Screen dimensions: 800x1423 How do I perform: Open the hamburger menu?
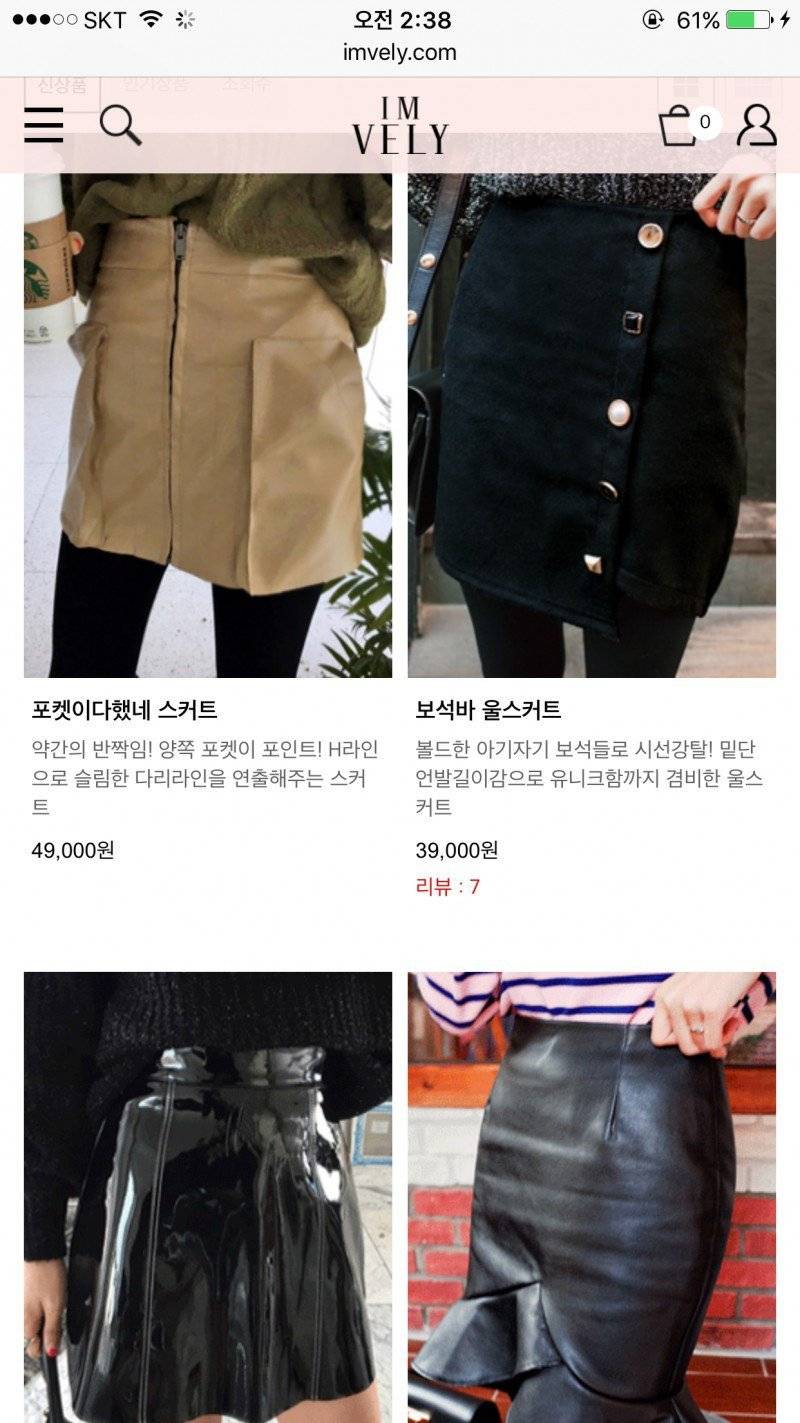click(44, 125)
